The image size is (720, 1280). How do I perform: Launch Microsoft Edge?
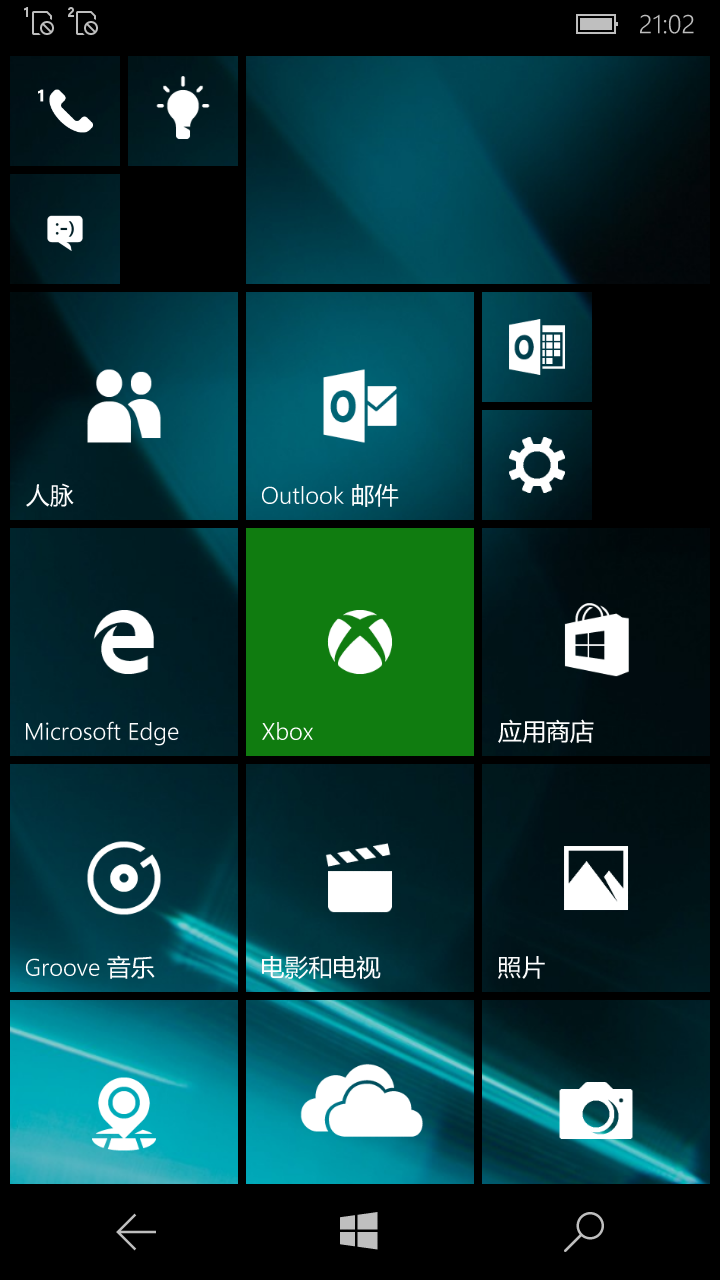click(x=124, y=642)
